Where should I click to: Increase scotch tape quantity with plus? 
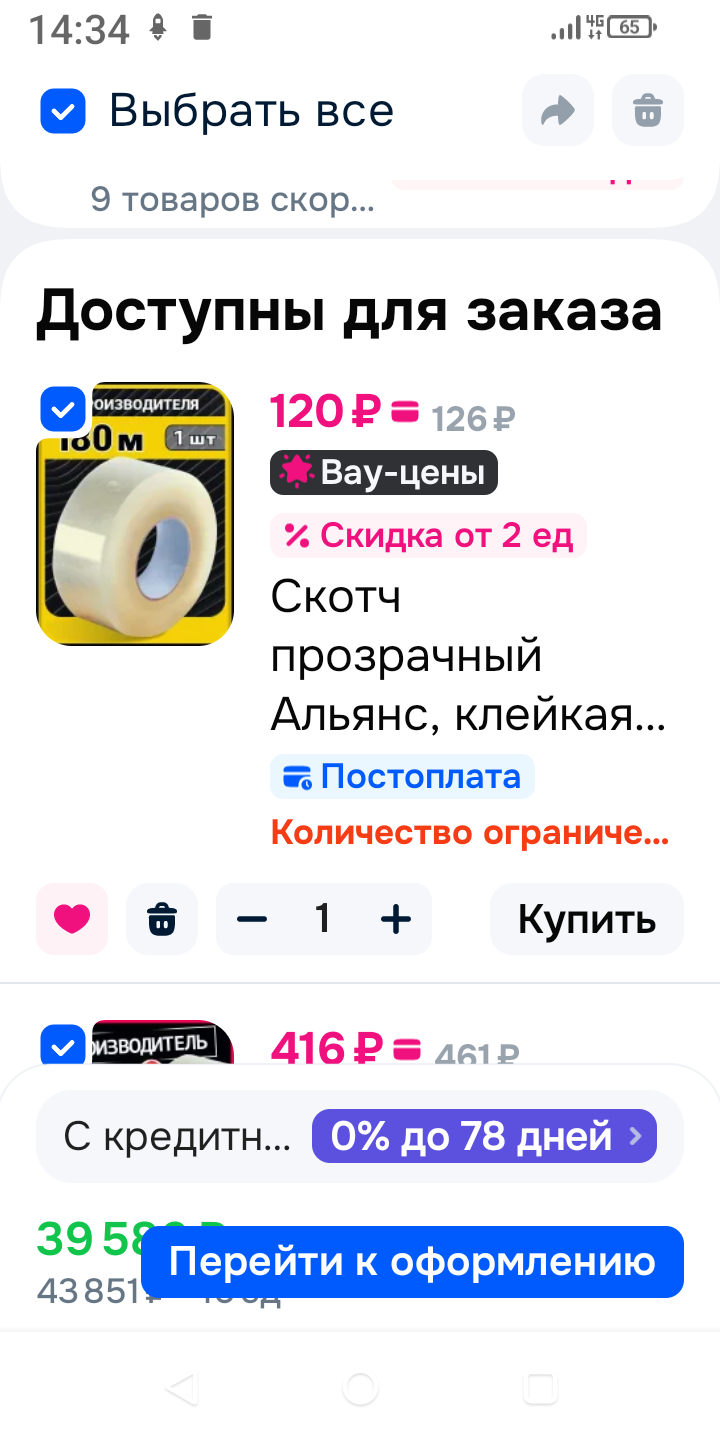point(396,918)
